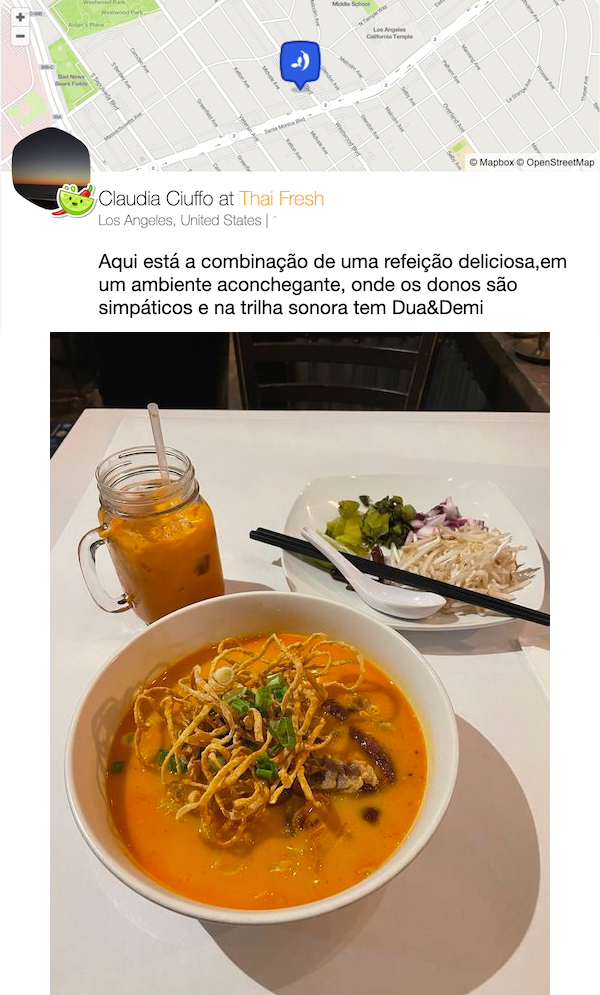Open the noodle soup photo

[x=300, y=663]
